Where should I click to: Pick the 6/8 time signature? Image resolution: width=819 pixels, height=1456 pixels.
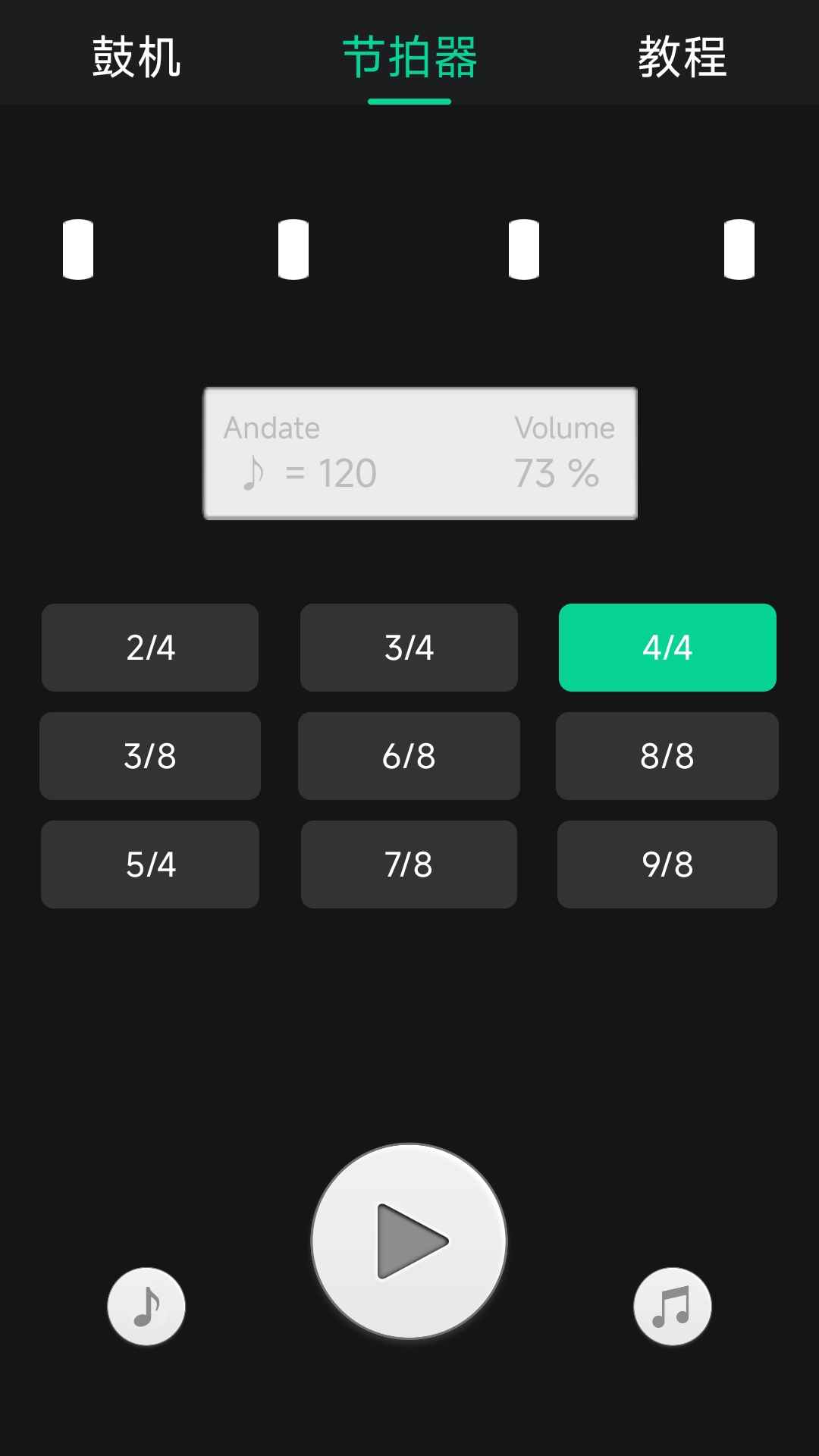point(409,756)
